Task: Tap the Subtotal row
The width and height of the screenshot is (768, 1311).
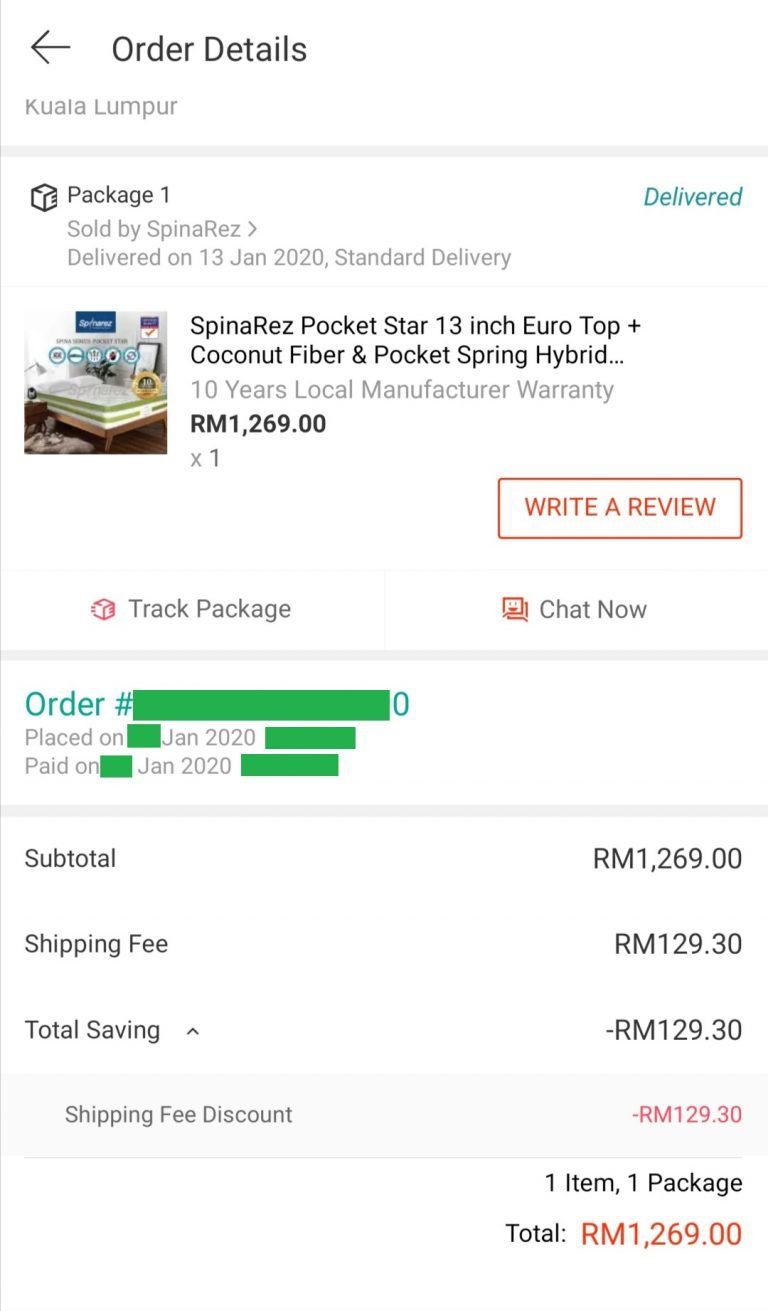Action: pyautogui.click(x=384, y=857)
